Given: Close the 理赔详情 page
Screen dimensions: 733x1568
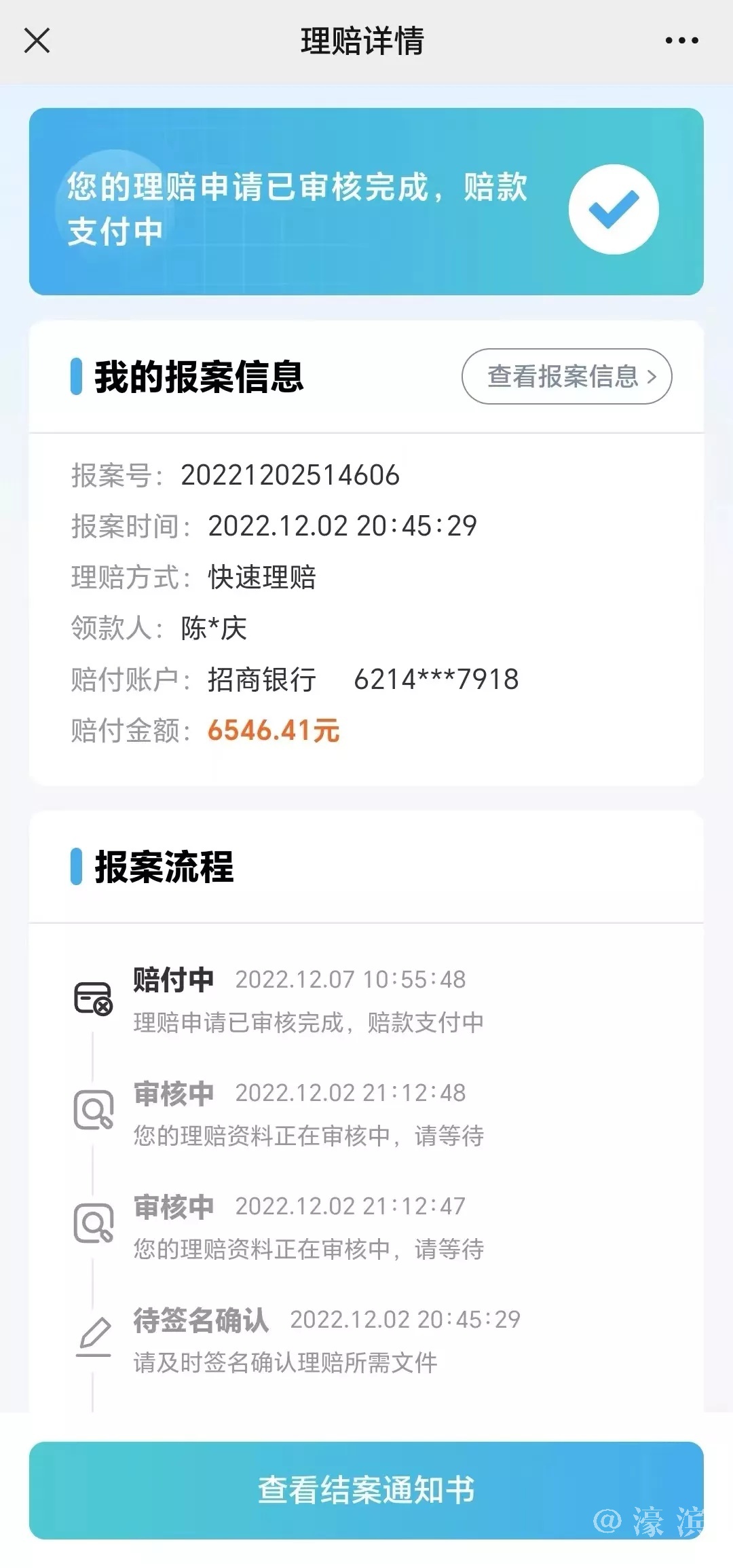Looking at the screenshot, I should pyautogui.click(x=37, y=41).
